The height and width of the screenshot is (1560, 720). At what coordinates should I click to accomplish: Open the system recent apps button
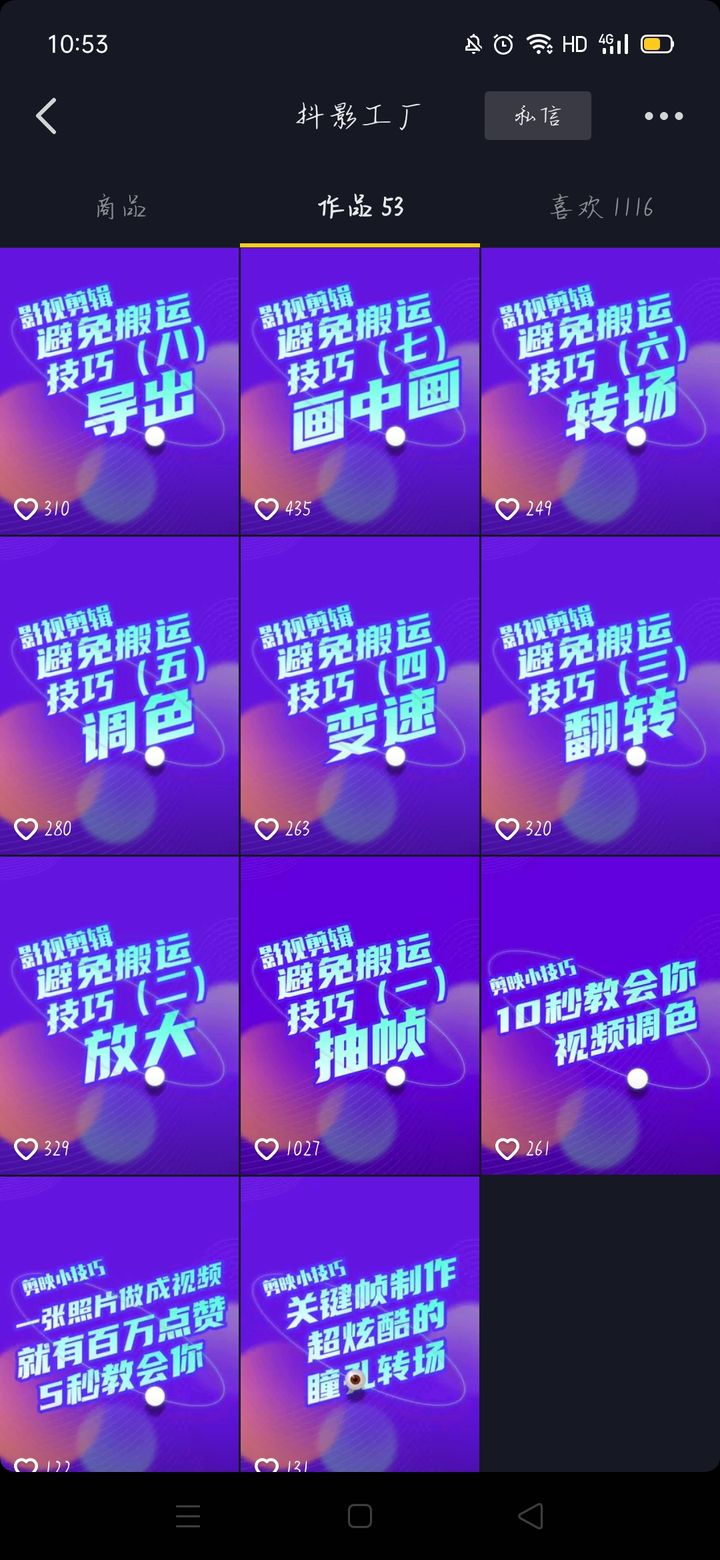pyautogui.click(x=188, y=1516)
